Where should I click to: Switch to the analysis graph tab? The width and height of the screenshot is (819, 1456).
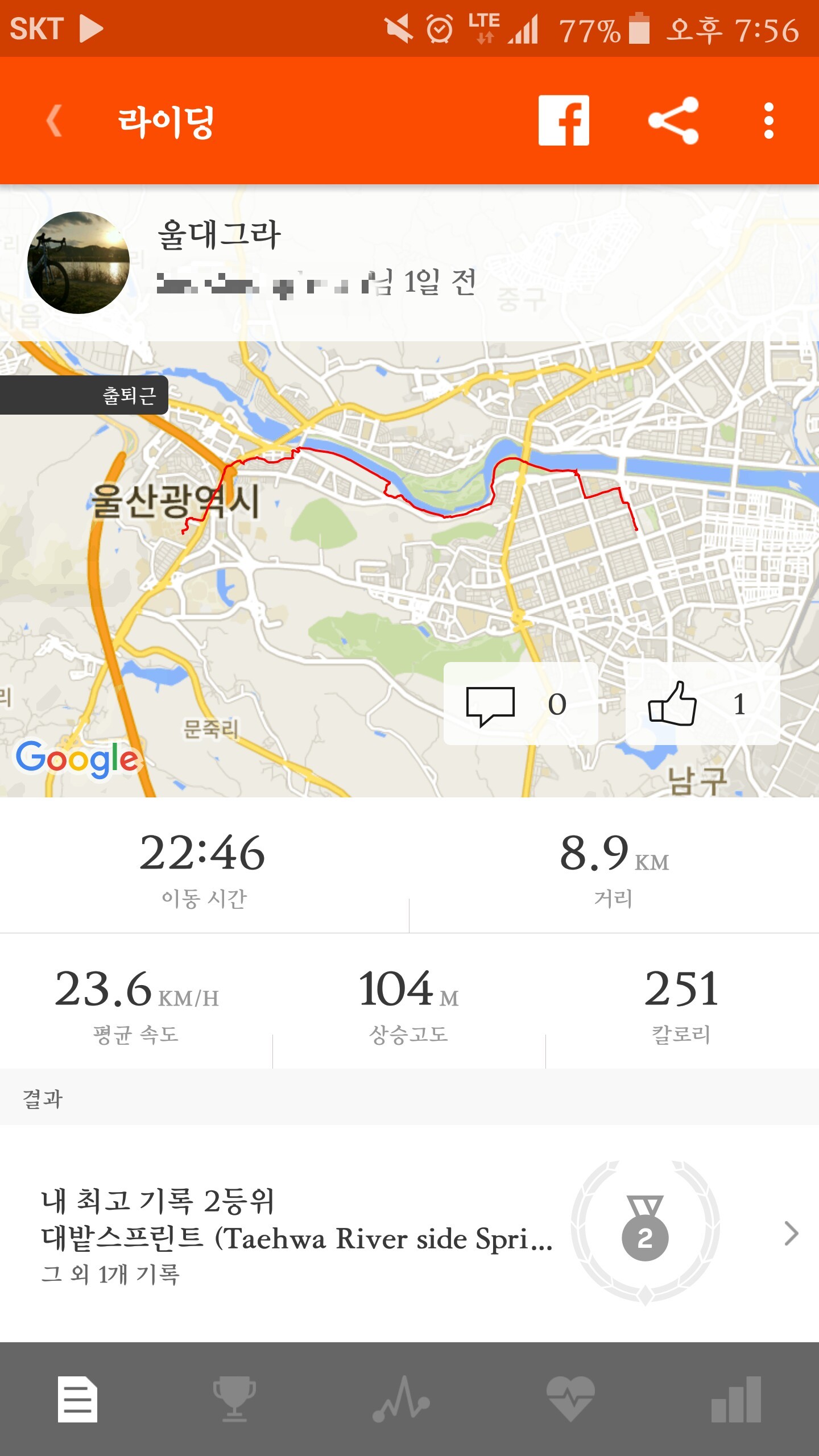tap(402, 1399)
